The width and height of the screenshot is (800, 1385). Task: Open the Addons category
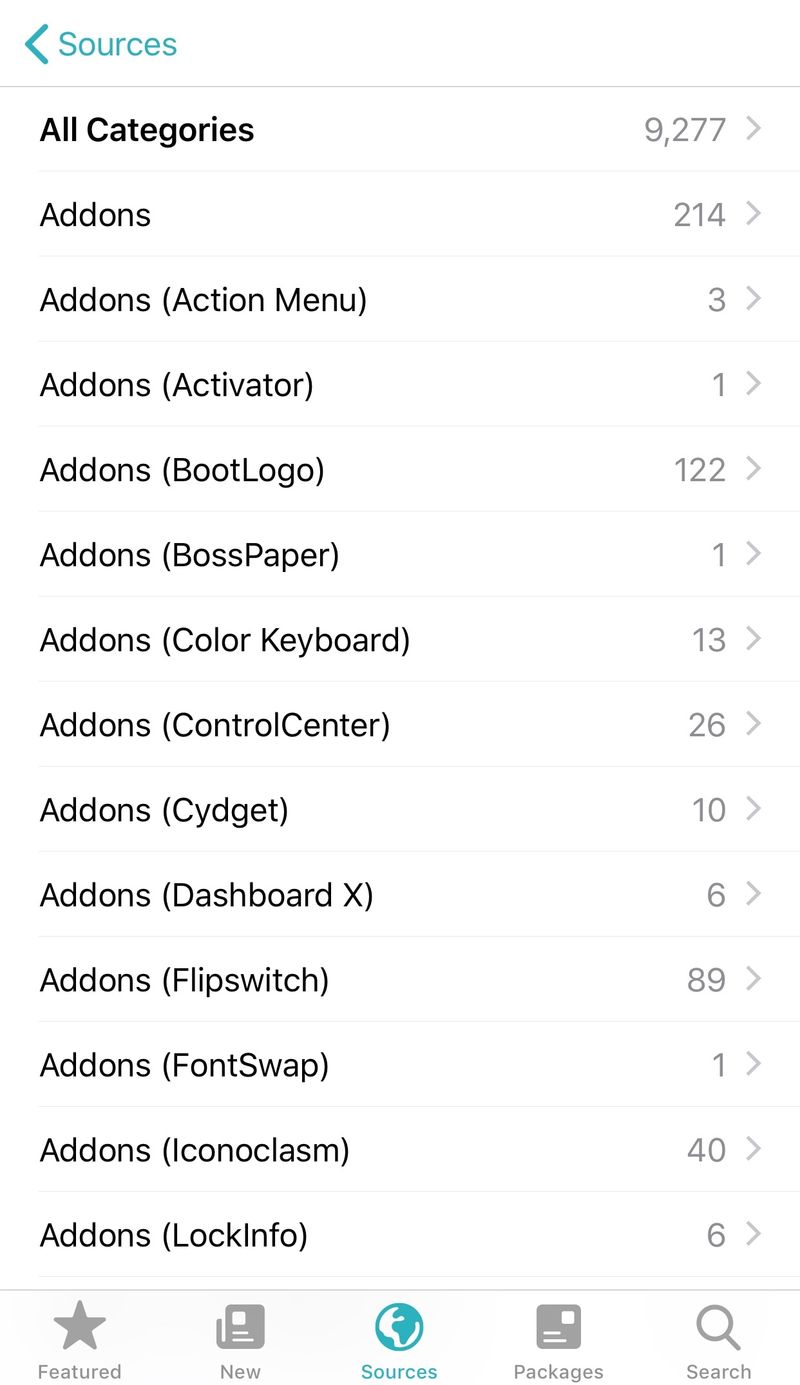[x=400, y=214]
